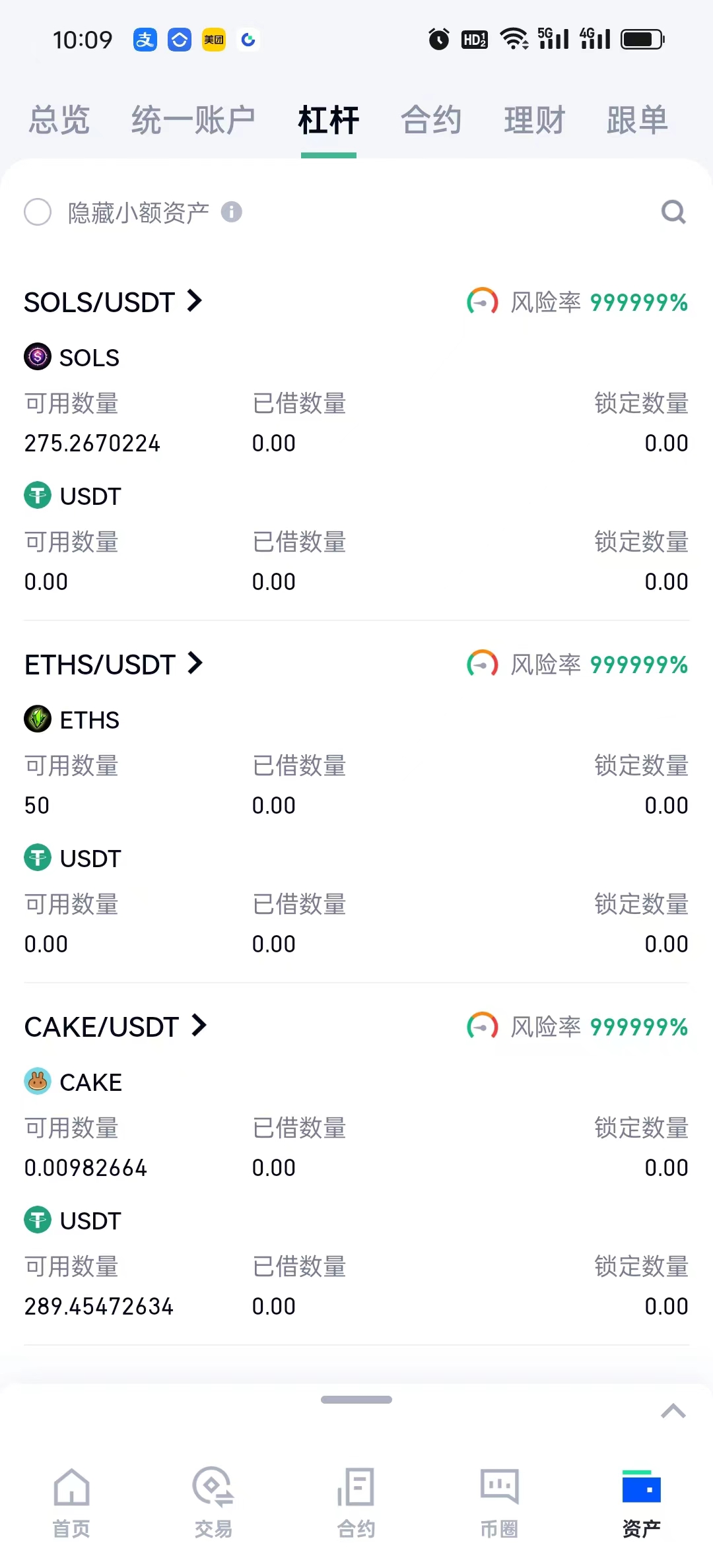
Task: Open the asset search icon
Action: tap(673, 212)
